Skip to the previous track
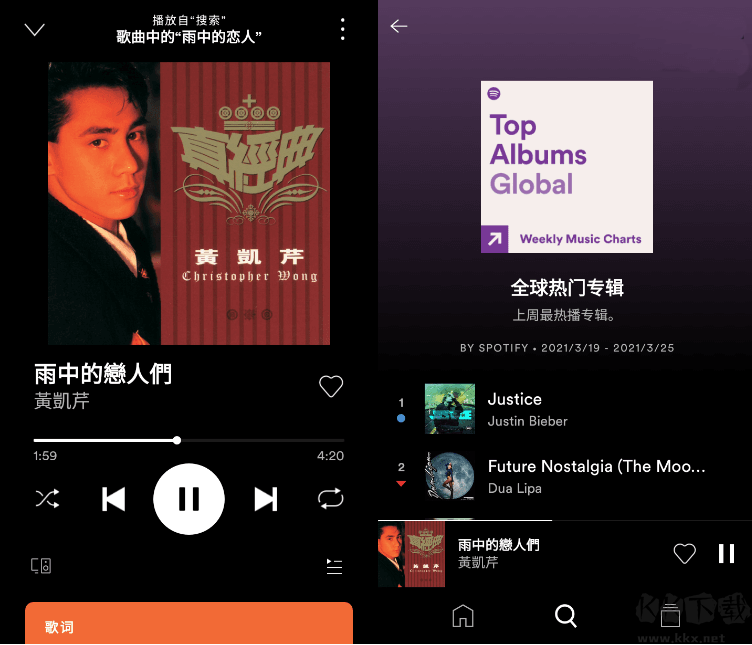752x645 pixels. coord(114,499)
